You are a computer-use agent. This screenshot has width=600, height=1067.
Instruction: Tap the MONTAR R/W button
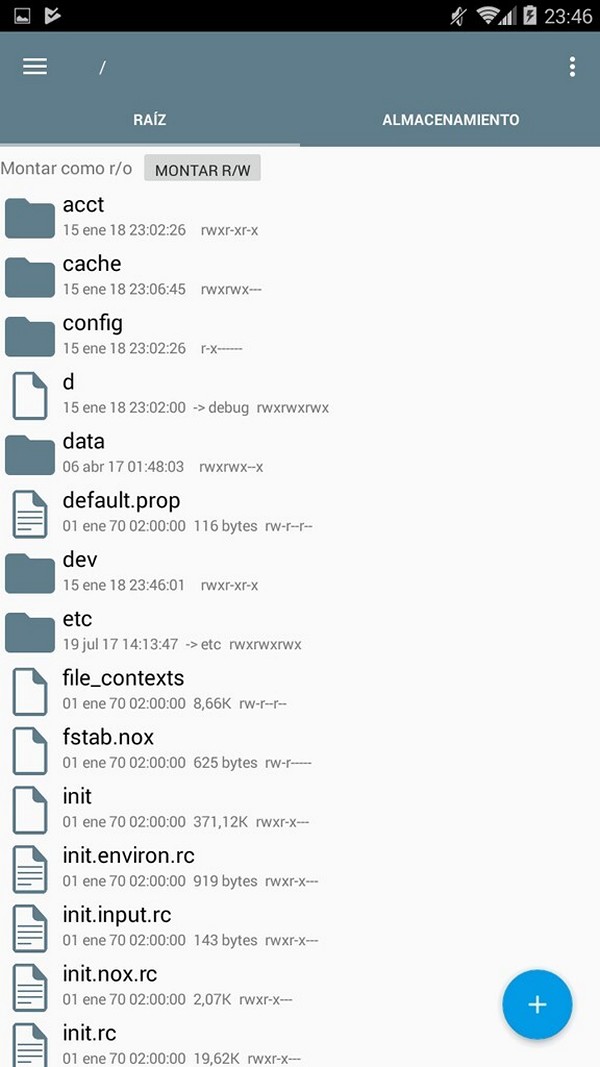coord(202,169)
